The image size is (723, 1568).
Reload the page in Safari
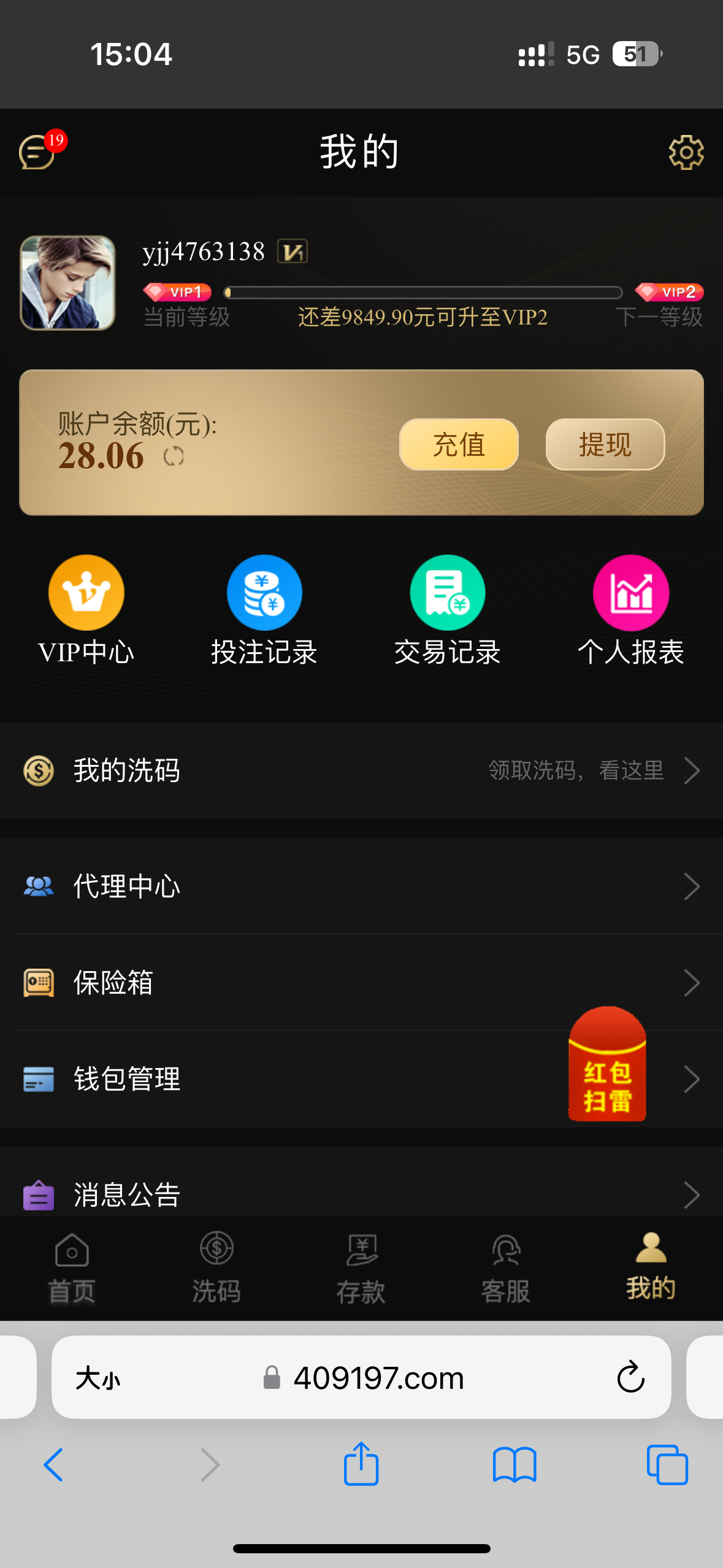(630, 1378)
